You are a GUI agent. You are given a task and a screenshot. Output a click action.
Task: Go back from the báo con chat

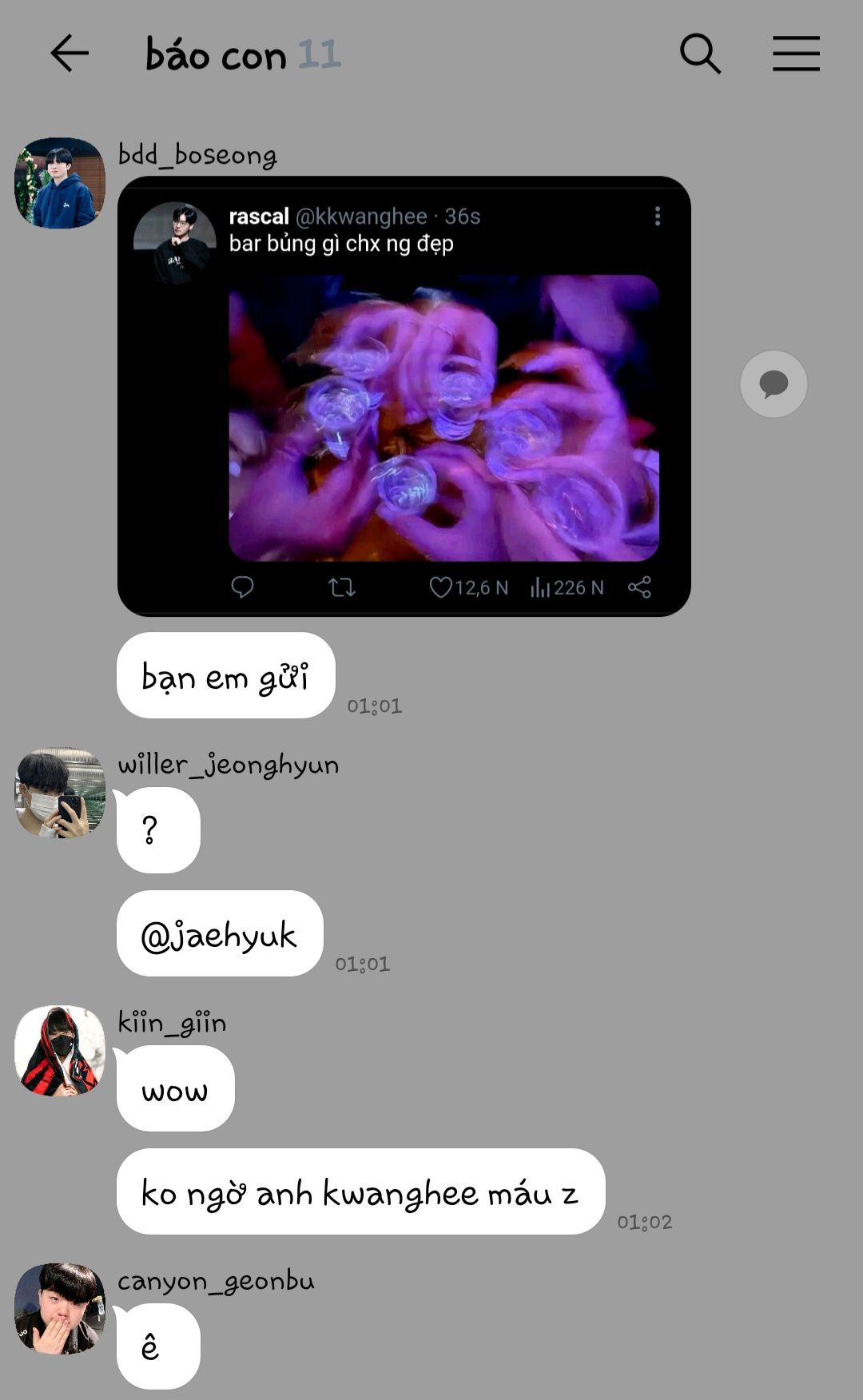point(70,54)
